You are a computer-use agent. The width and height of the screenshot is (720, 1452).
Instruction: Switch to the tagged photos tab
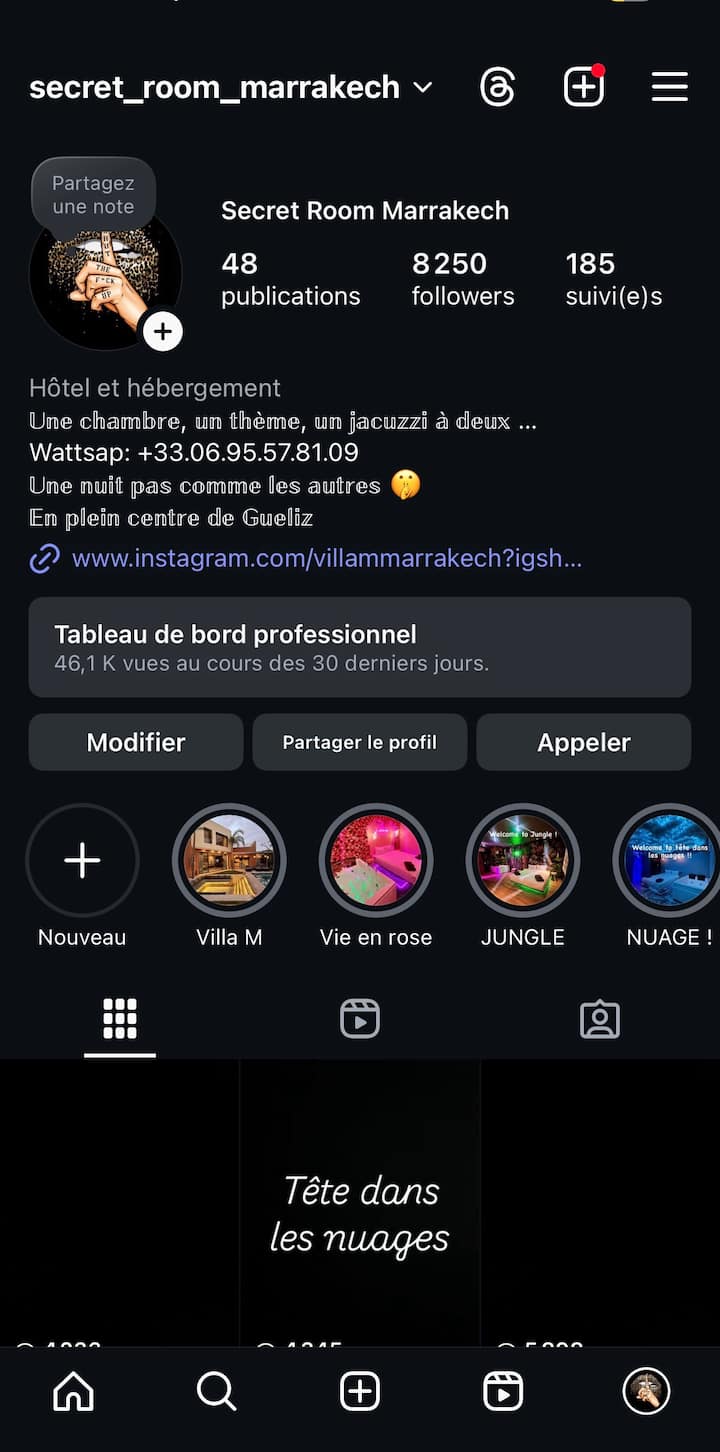click(599, 1019)
